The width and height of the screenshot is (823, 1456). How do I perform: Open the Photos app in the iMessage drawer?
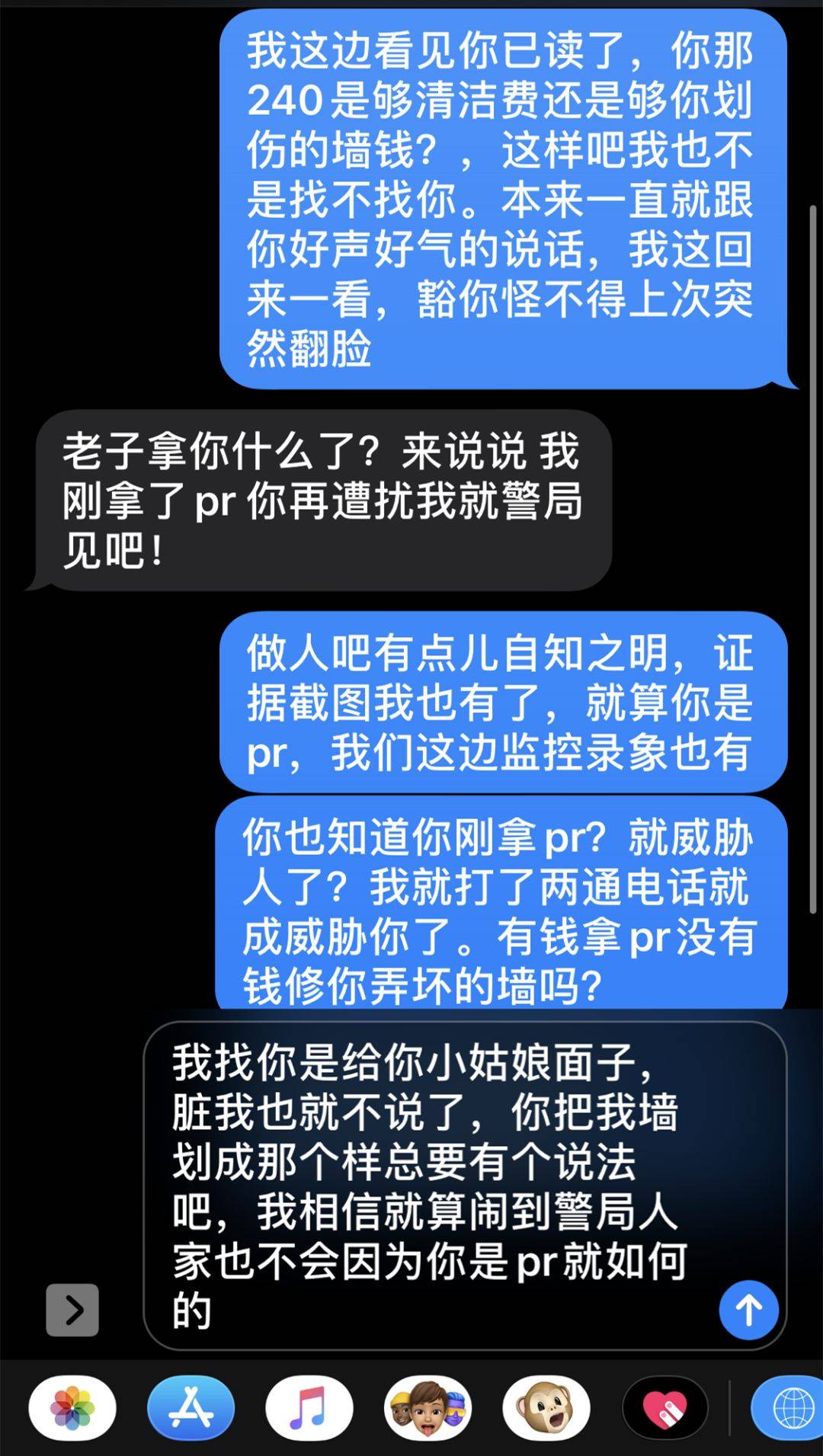pos(72,1408)
